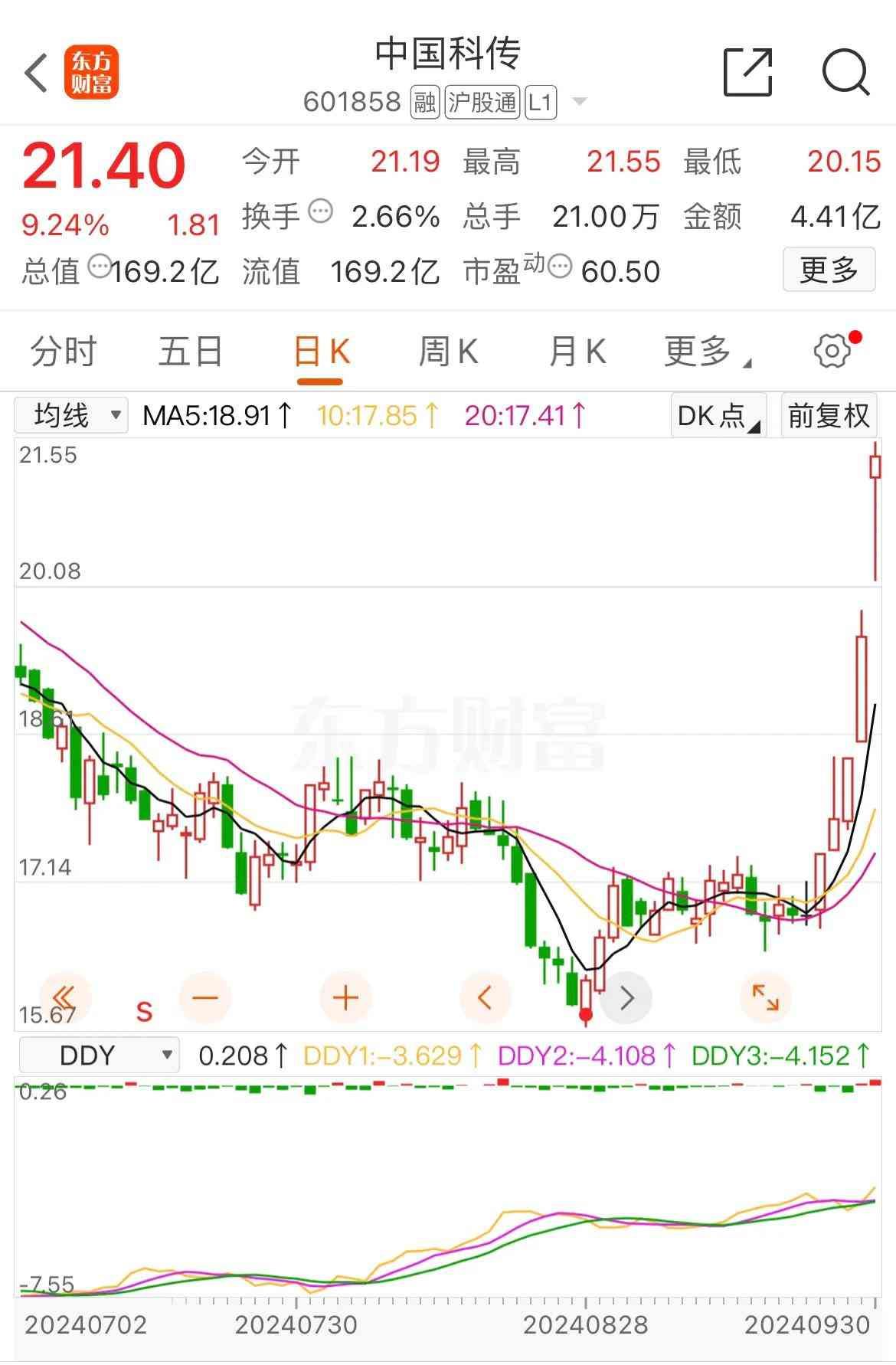Expand the 更多 chart period options
Screen dimensions: 896x1365
[706, 352]
